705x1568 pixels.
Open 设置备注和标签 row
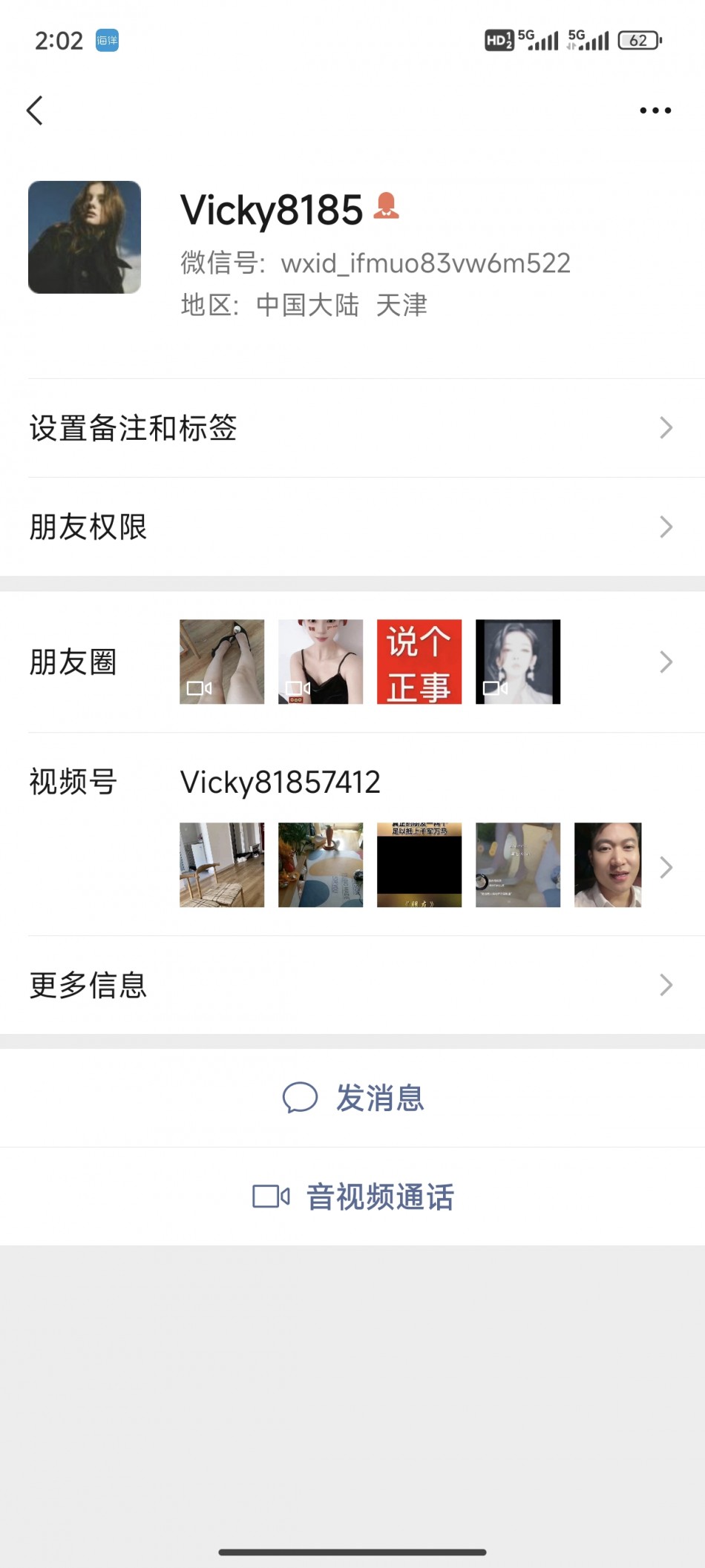[x=352, y=428]
